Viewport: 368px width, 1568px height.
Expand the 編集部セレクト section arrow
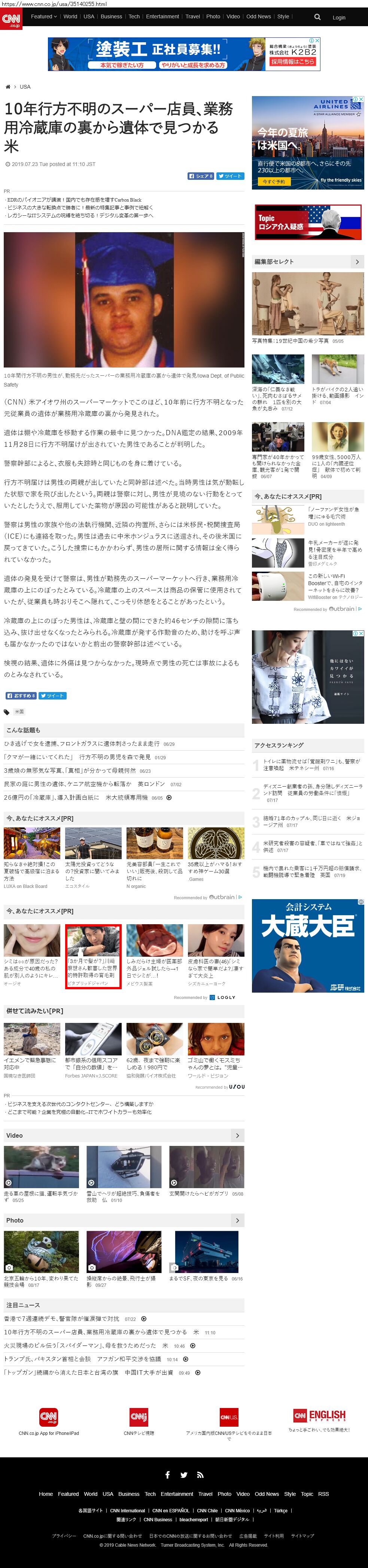click(357, 262)
